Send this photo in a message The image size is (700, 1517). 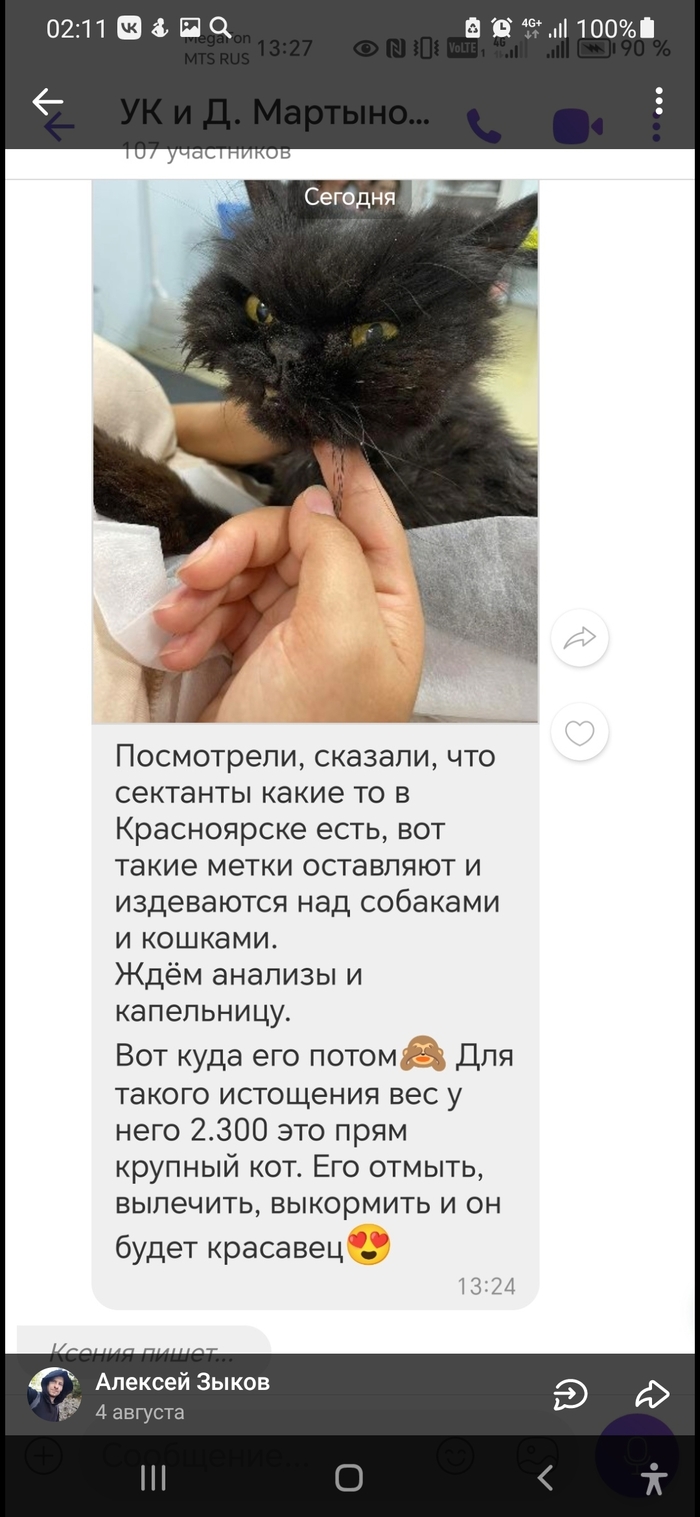pyautogui.click(x=571, y=1394)
